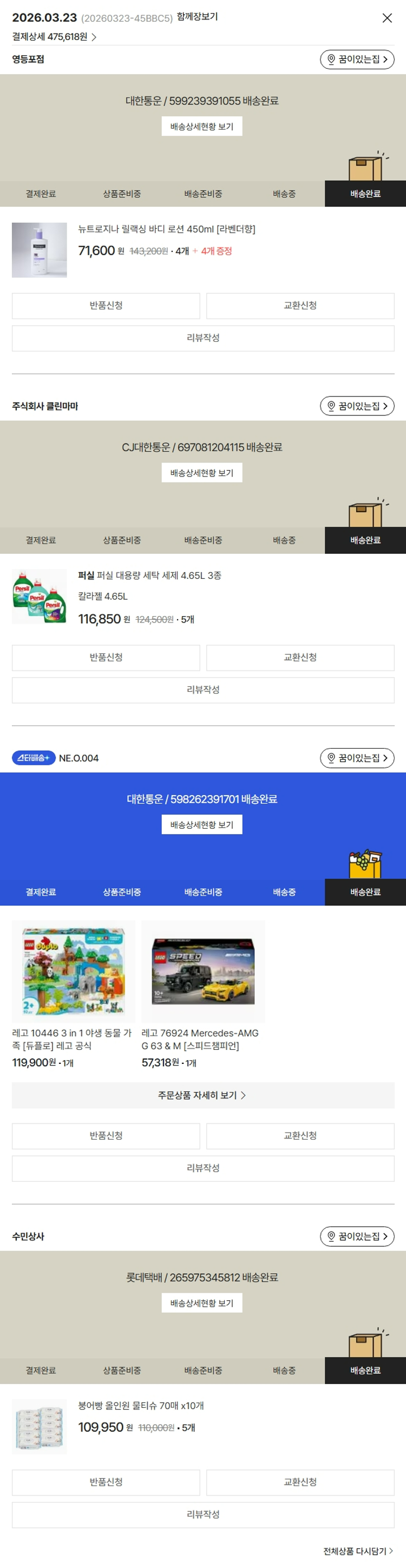View 배송상세현황 for 대한통운 598262391701
The height and width of the screenshot is (1568, 406).
click(x=202, y=825)
